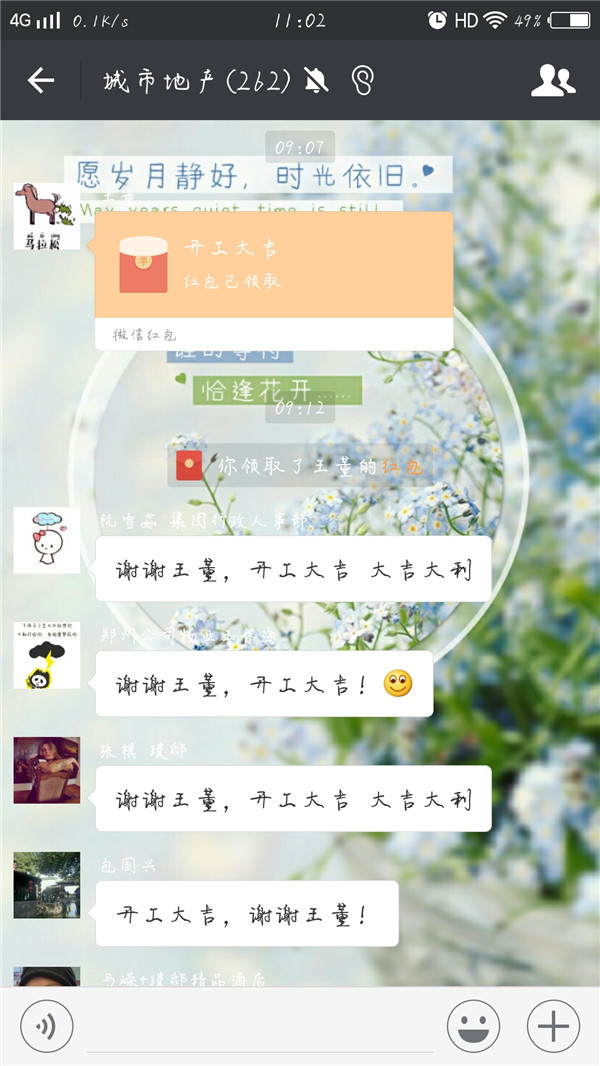This screenshot has width=600, height=1066.
Task: Tap the message text input field
Action: [260, 1027]
